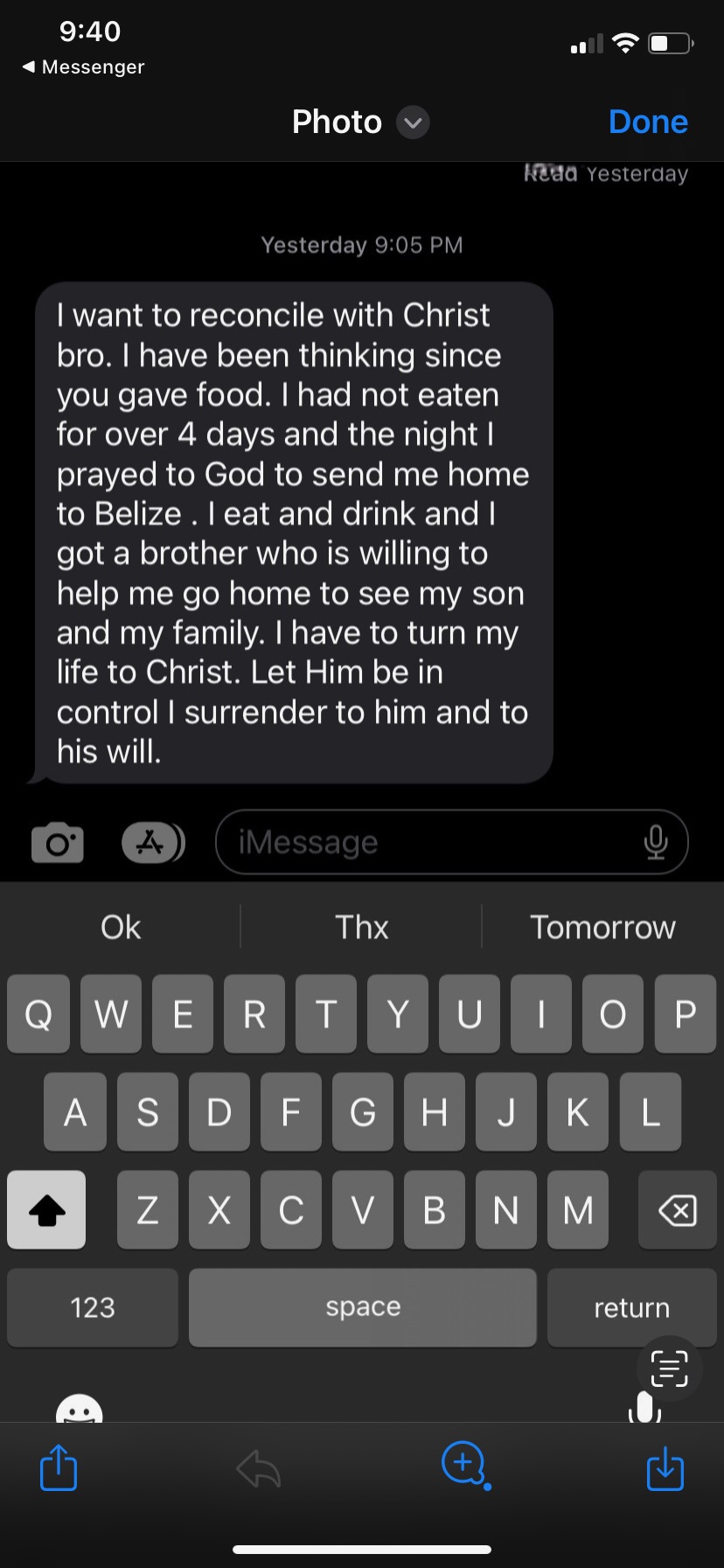Tap Done to close the photo preview
Viewport: 724px width, 1568px height.
click(648, 122)
